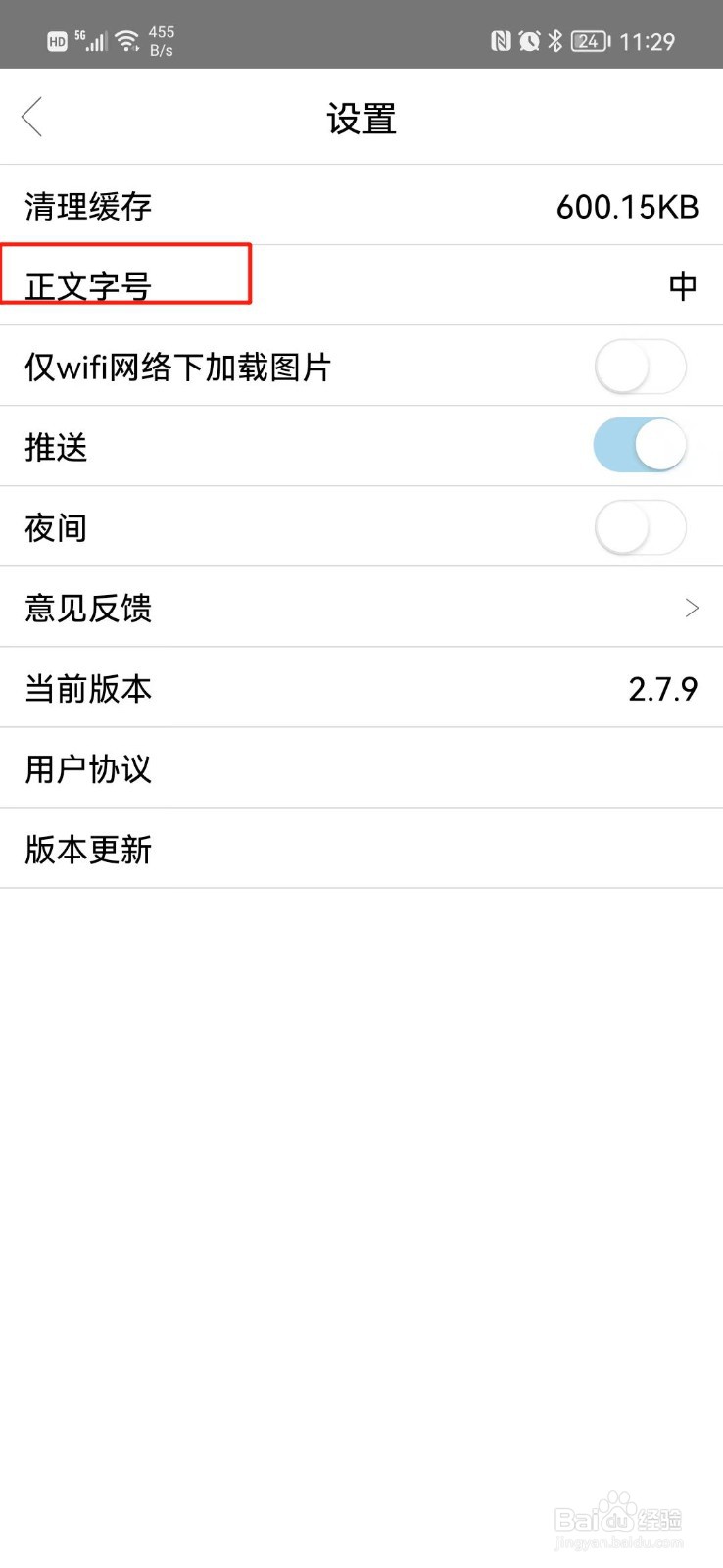Turn on 夜间 night mode
Screen dimensions: 723x1568
click(641, 526)
